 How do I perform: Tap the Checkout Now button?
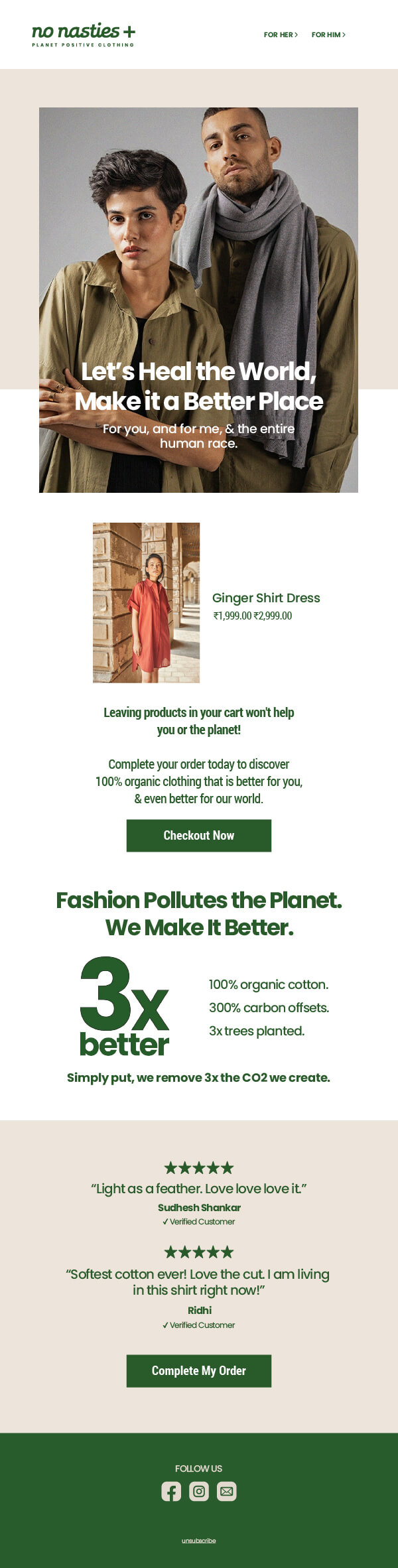point(199,835)
